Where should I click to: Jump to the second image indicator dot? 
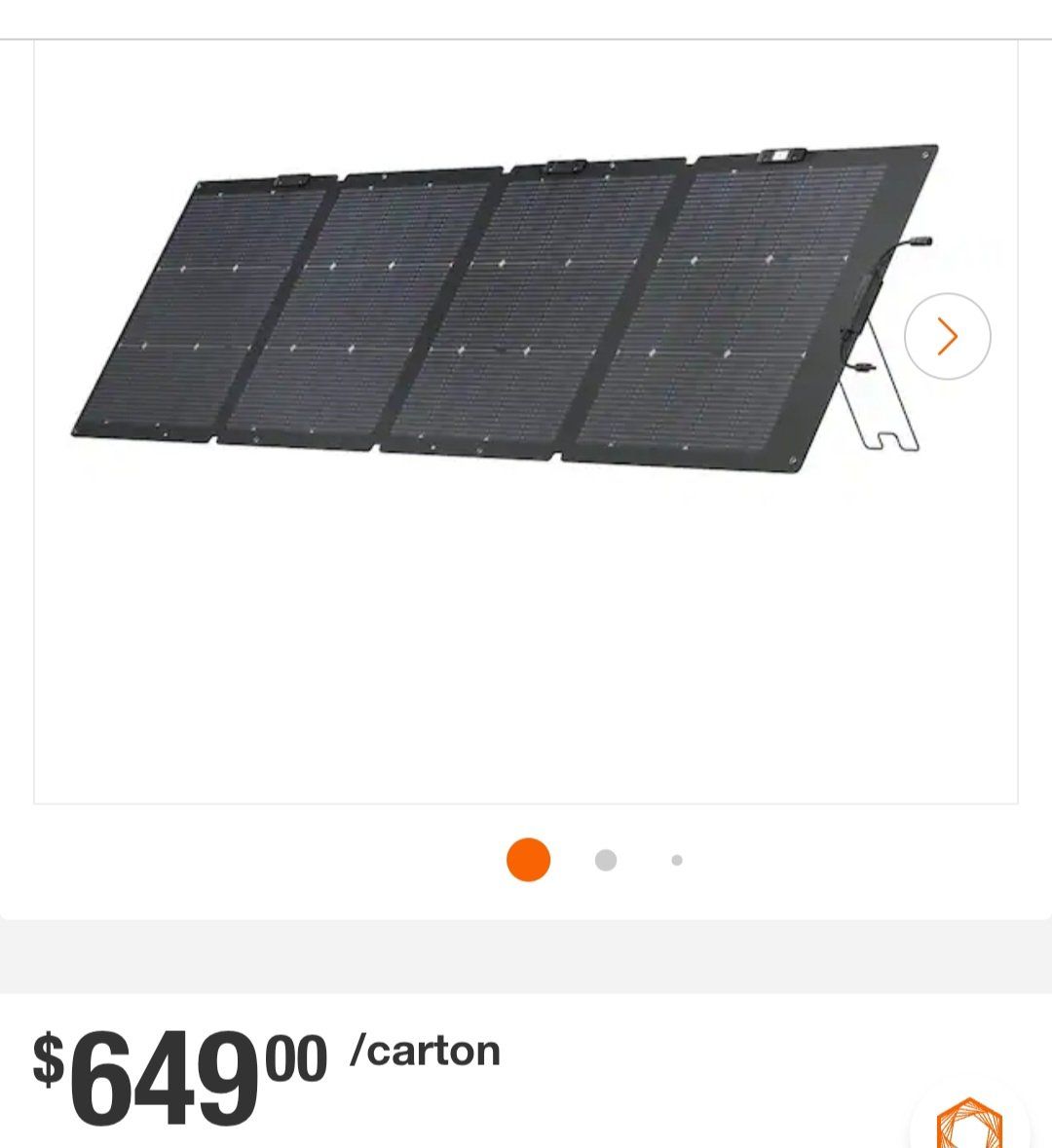(x=606, y=860)
